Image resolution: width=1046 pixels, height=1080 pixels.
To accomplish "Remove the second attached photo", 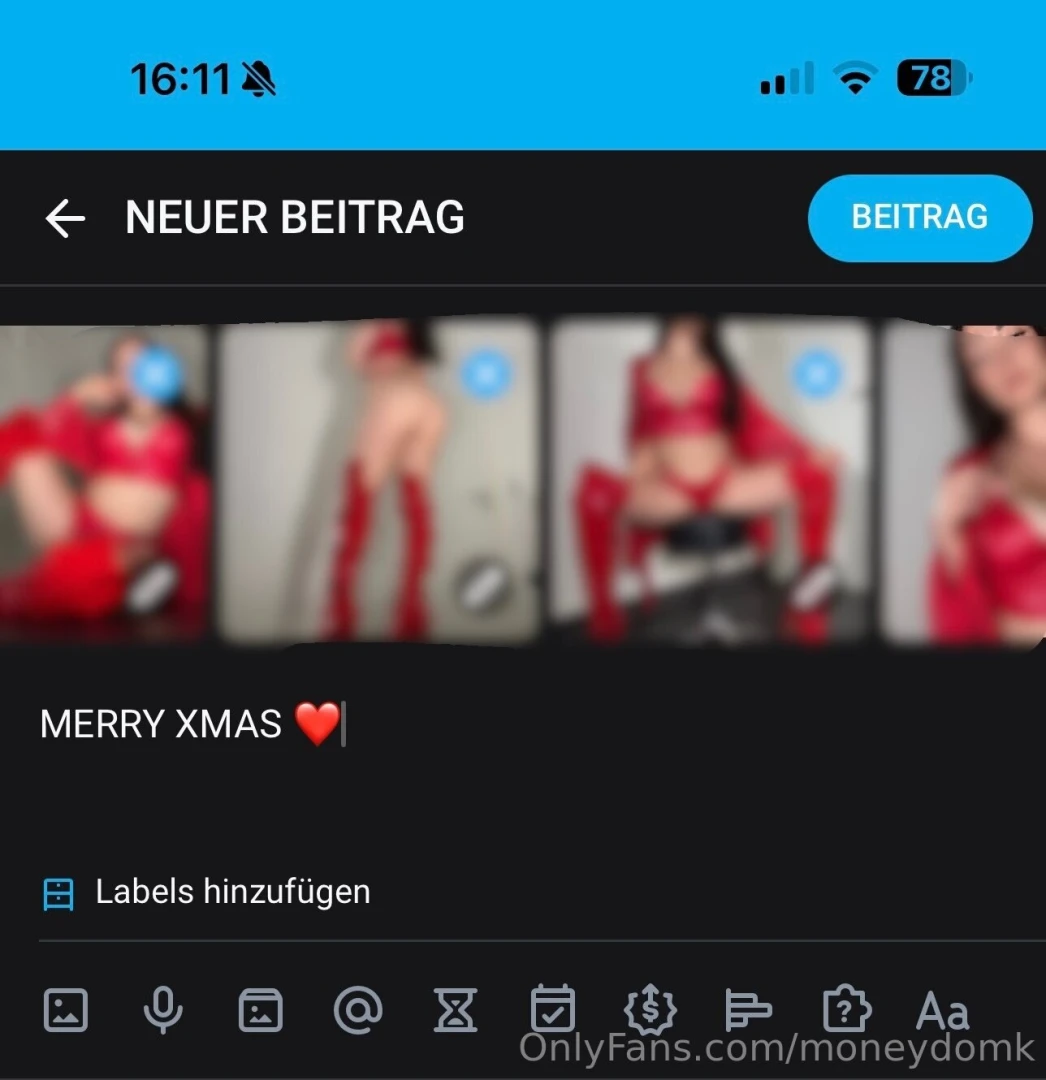I will (486, 372).
